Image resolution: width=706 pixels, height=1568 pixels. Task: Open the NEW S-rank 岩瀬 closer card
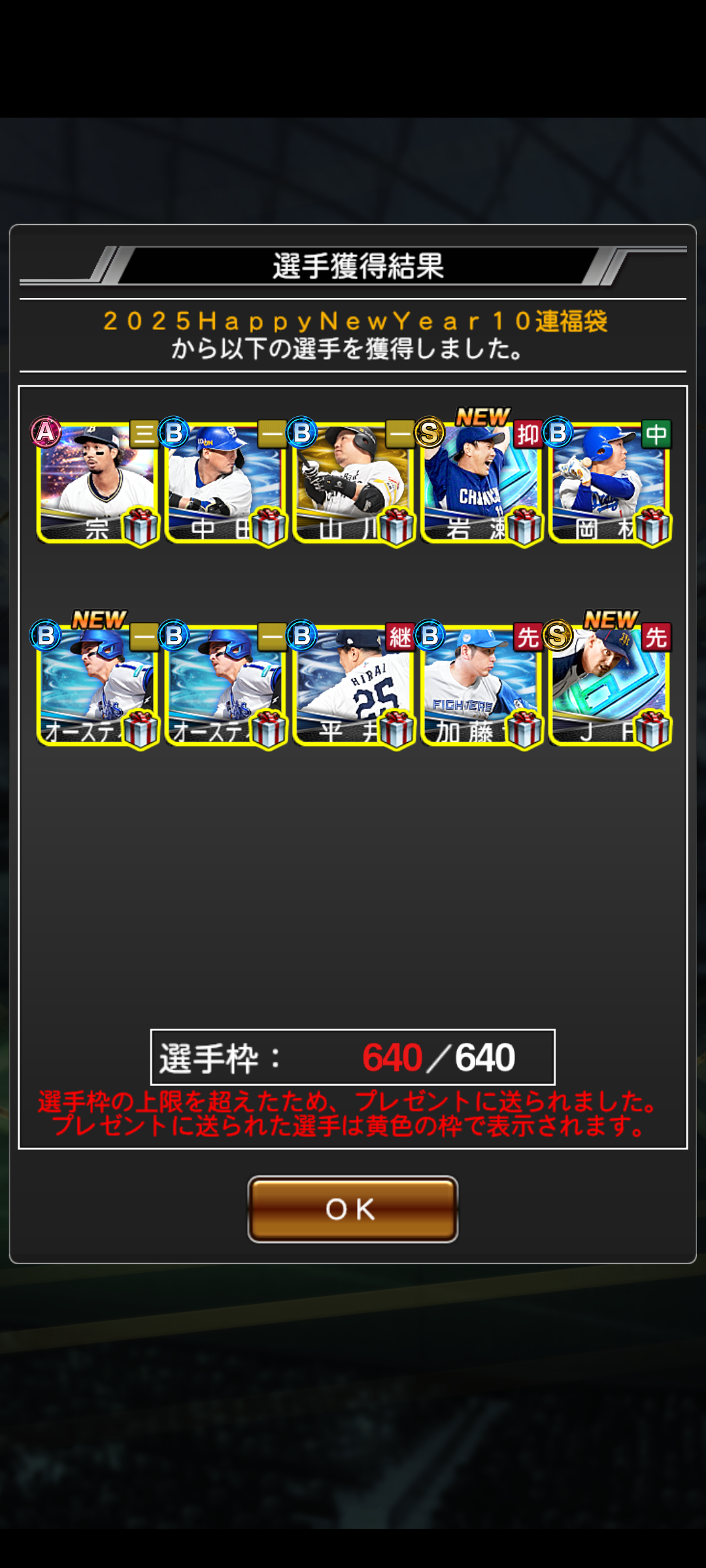click(481, 483)
